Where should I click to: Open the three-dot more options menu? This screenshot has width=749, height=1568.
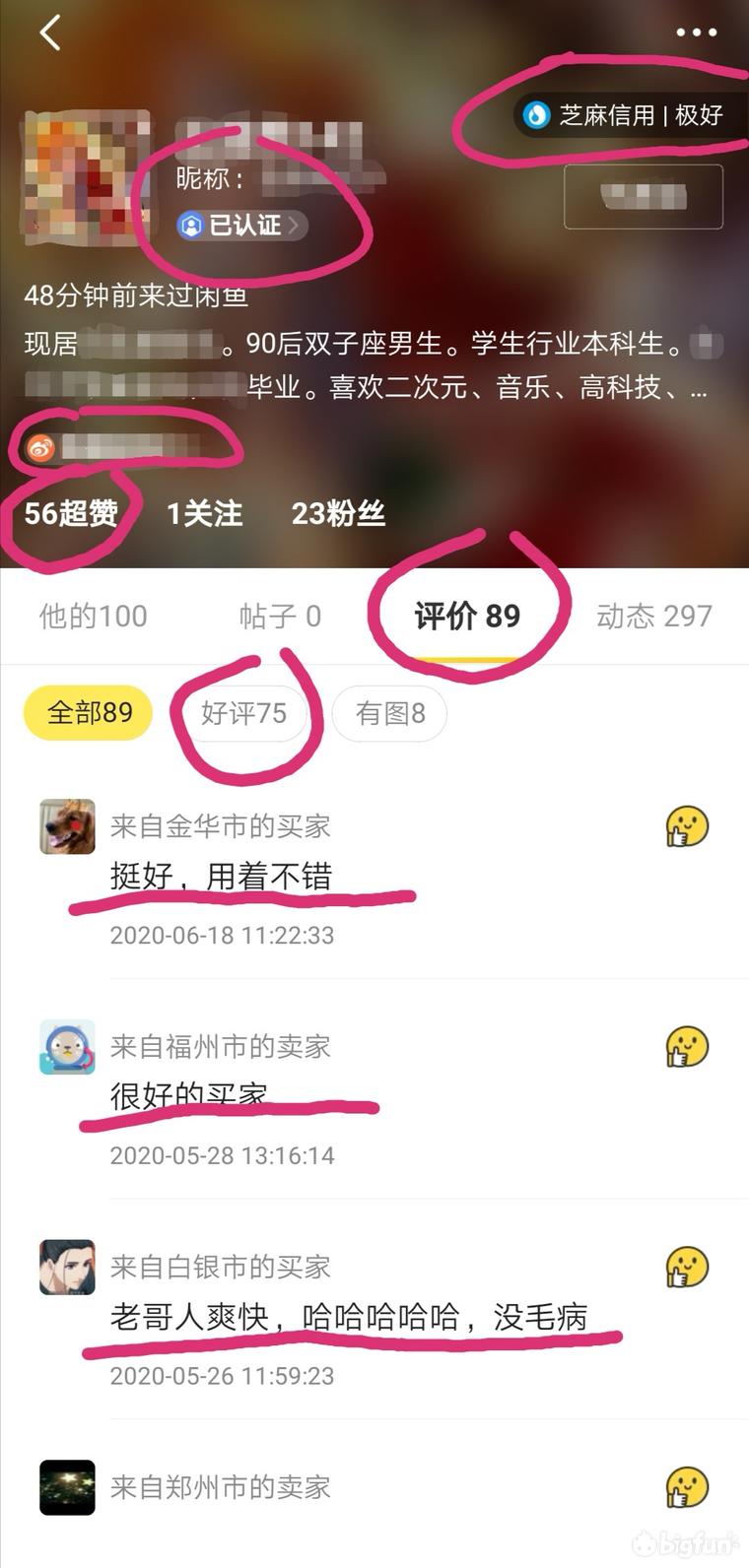click(696, 32)
